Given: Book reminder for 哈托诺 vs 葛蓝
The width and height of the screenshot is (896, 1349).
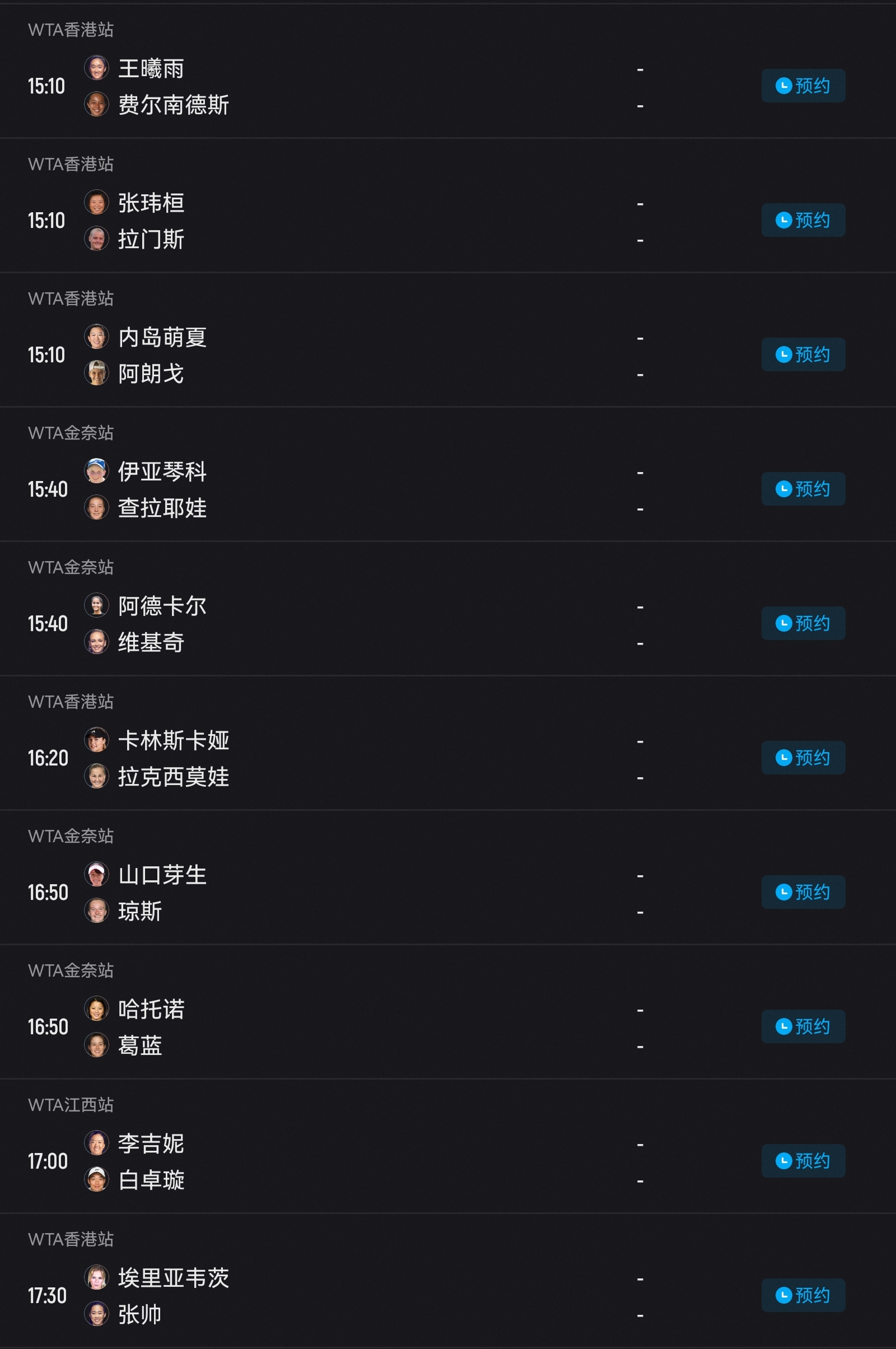Looking at the screenshot, I should coord(802,1026).
